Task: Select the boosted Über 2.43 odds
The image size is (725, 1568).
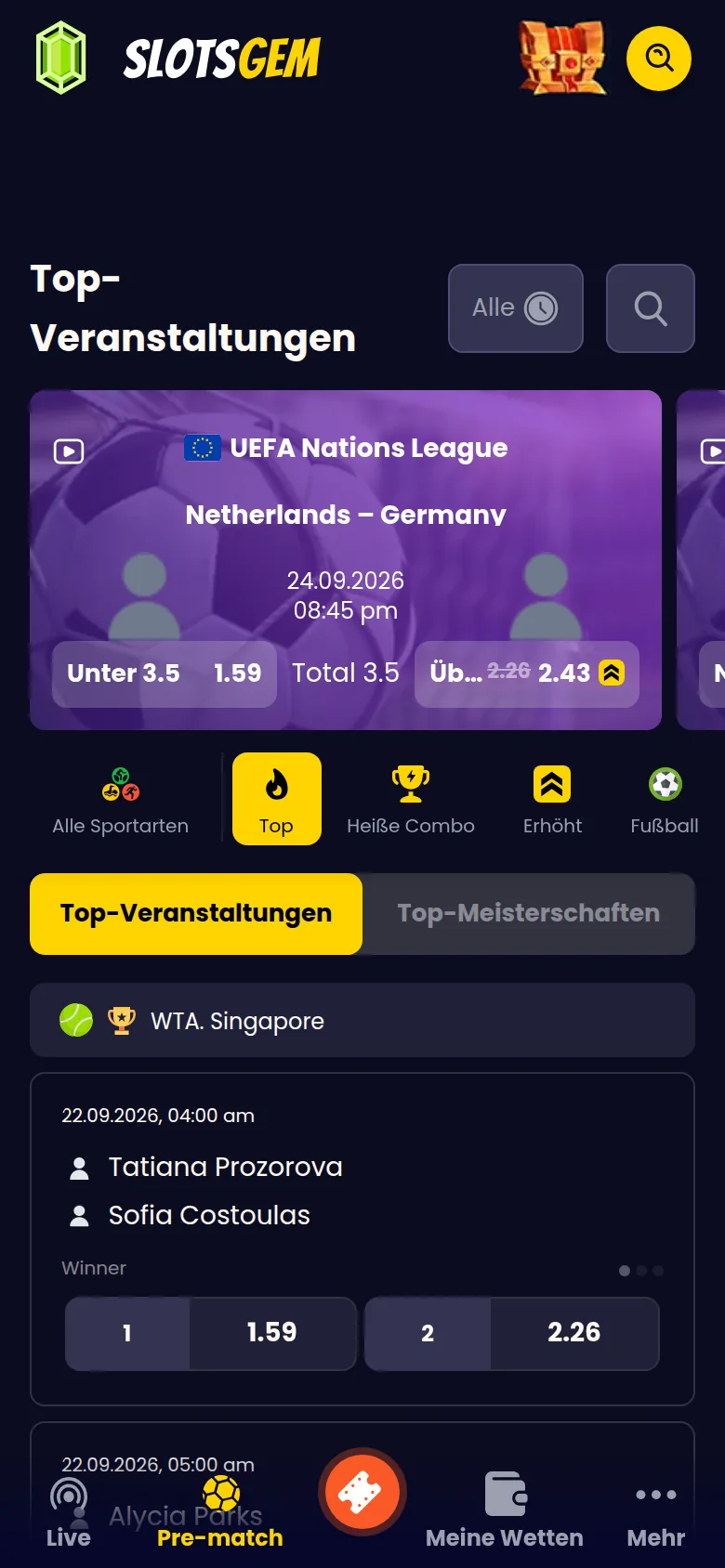Action: click(527, 673)
